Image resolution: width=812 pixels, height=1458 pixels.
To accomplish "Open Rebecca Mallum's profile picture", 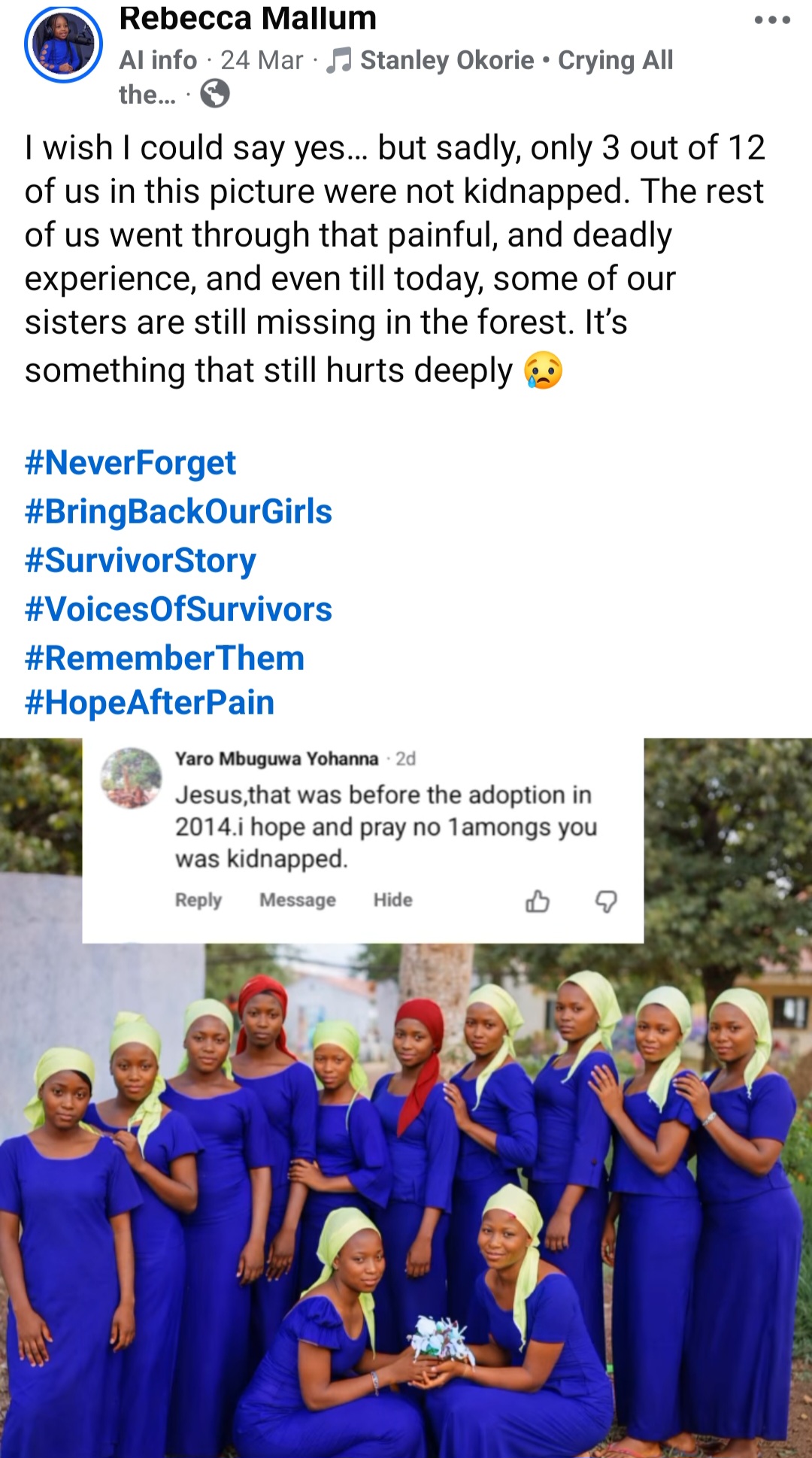I will click(x=63, y=44).
